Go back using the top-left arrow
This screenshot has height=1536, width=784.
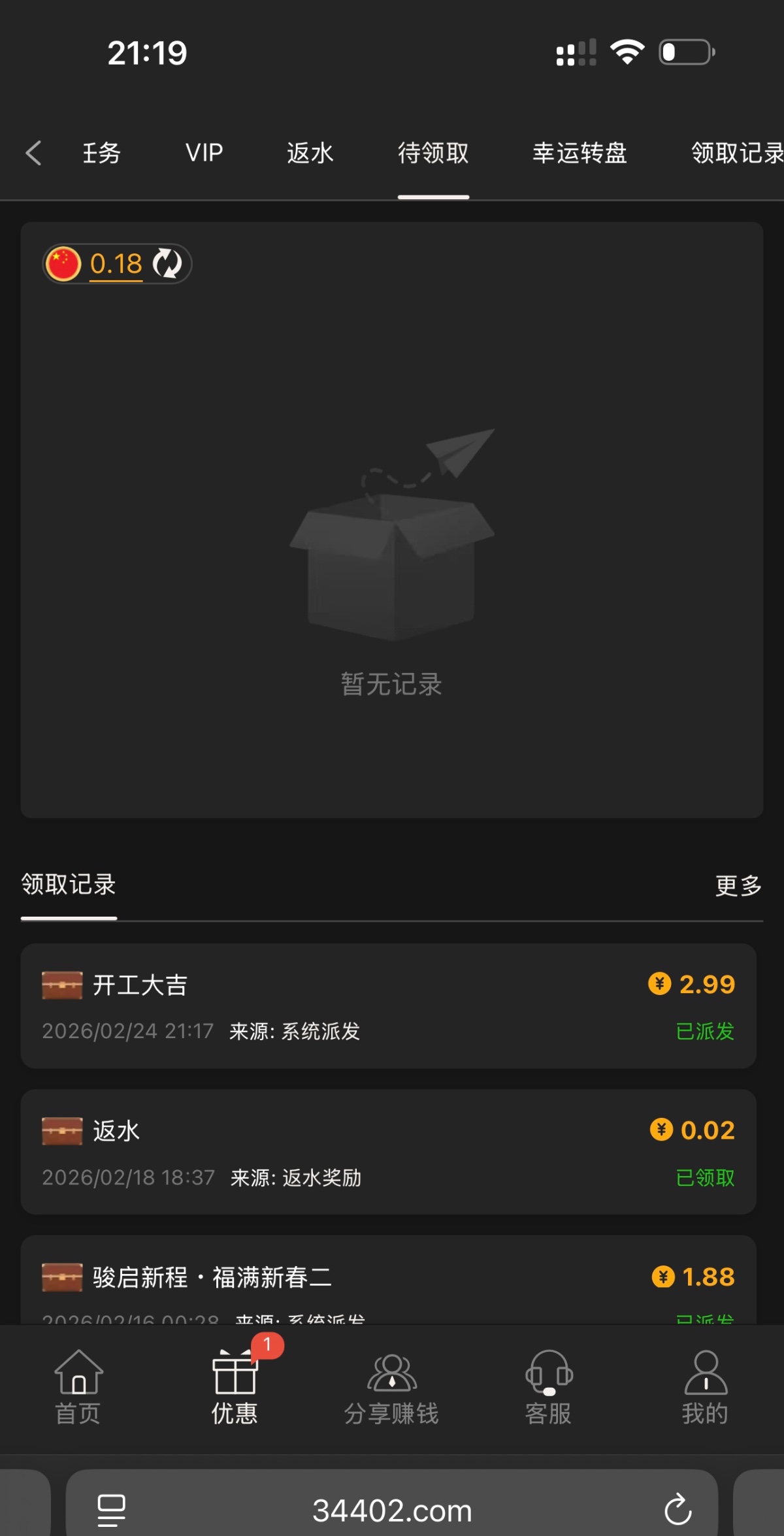click(x=34, y=153)
